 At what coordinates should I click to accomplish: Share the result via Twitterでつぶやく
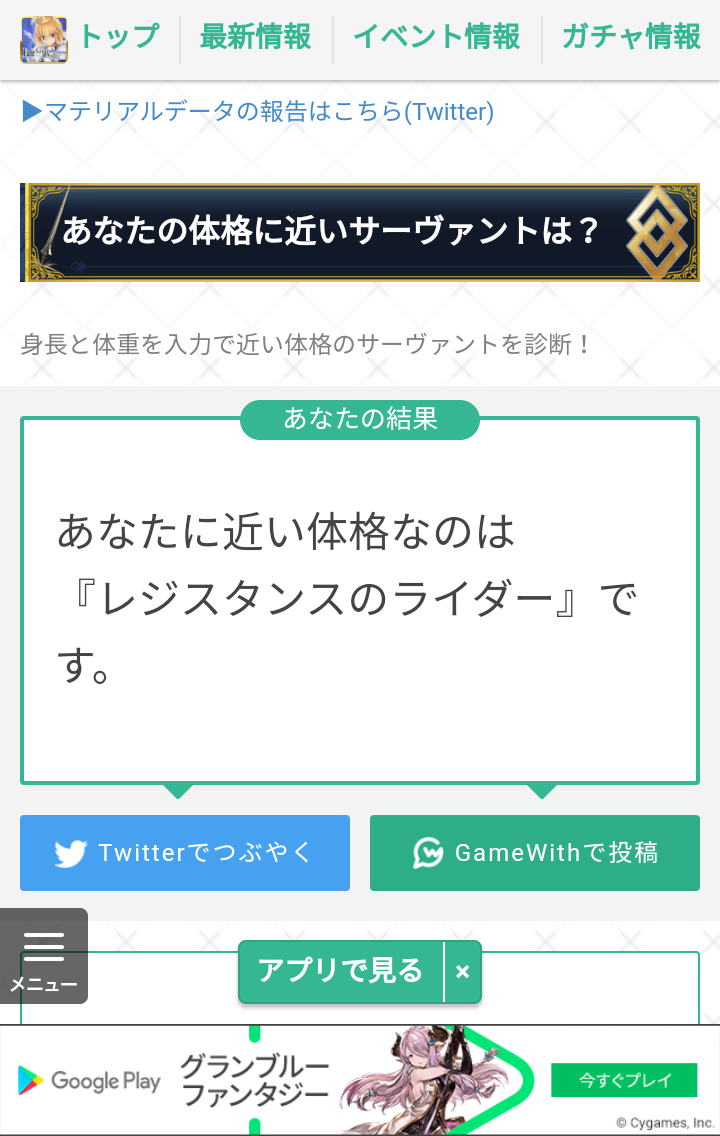pyautogui.click(x=185, y=853)
